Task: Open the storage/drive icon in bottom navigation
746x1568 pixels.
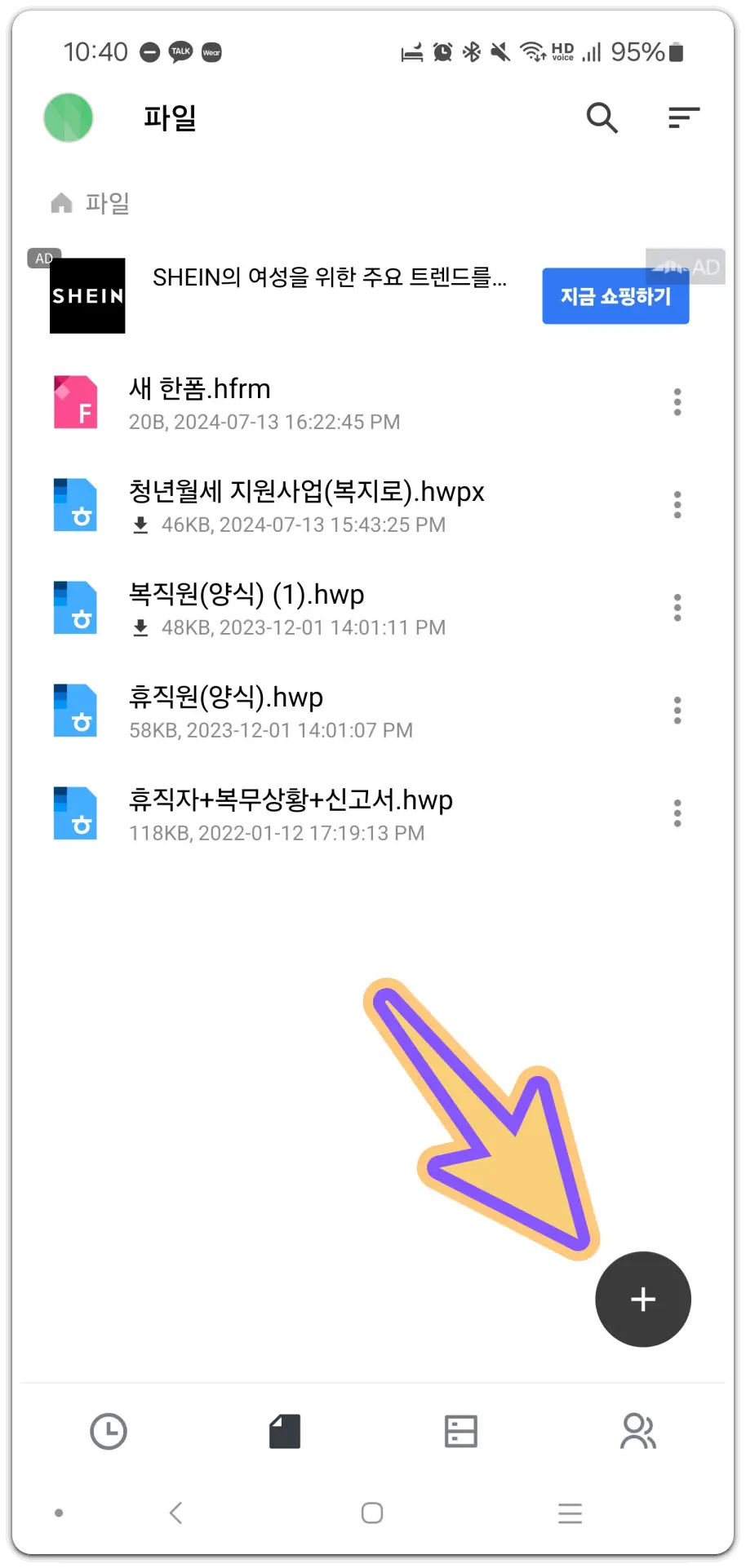Action: [x=460, y=1431]
